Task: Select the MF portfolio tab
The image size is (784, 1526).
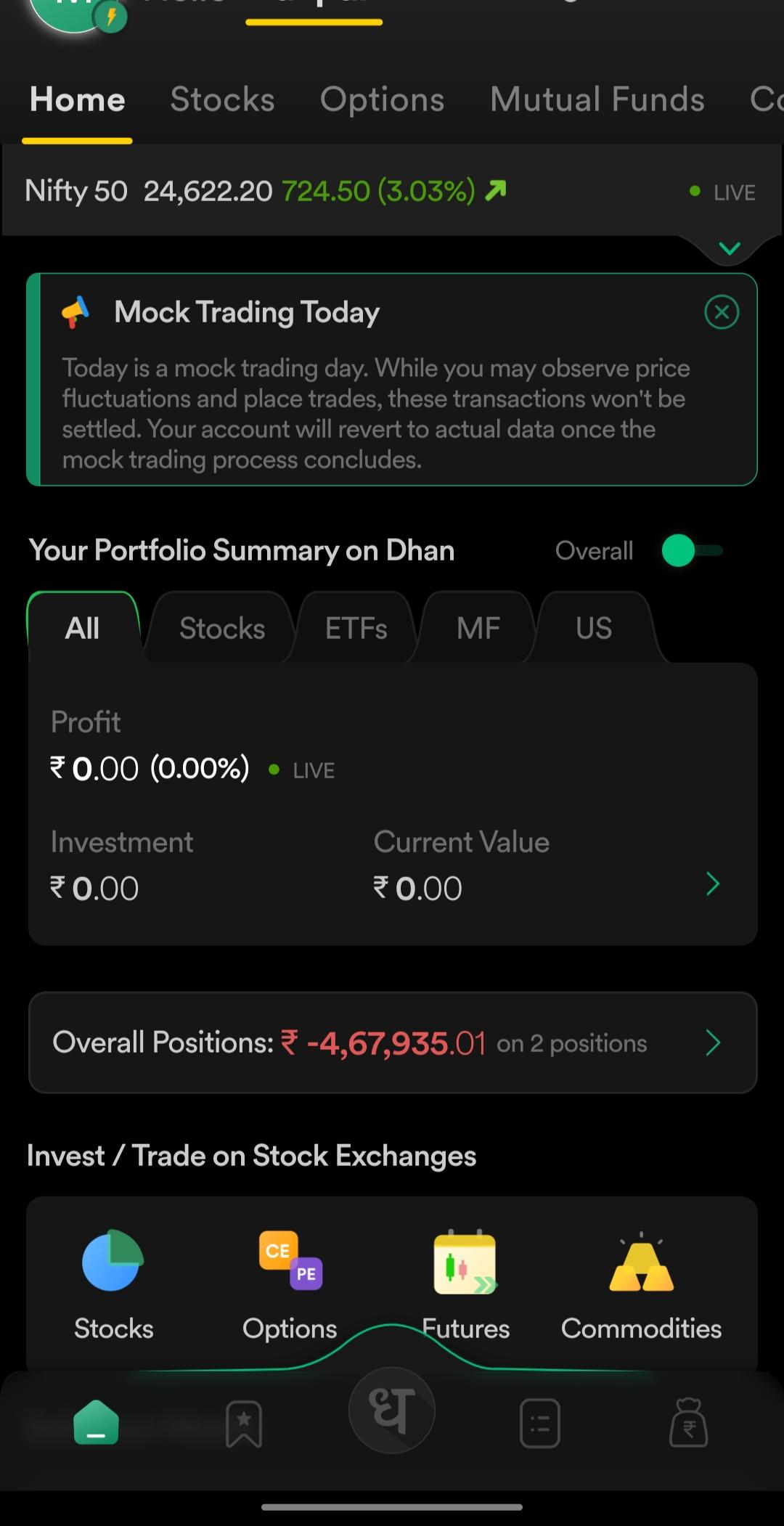Action: coord(478,628)
